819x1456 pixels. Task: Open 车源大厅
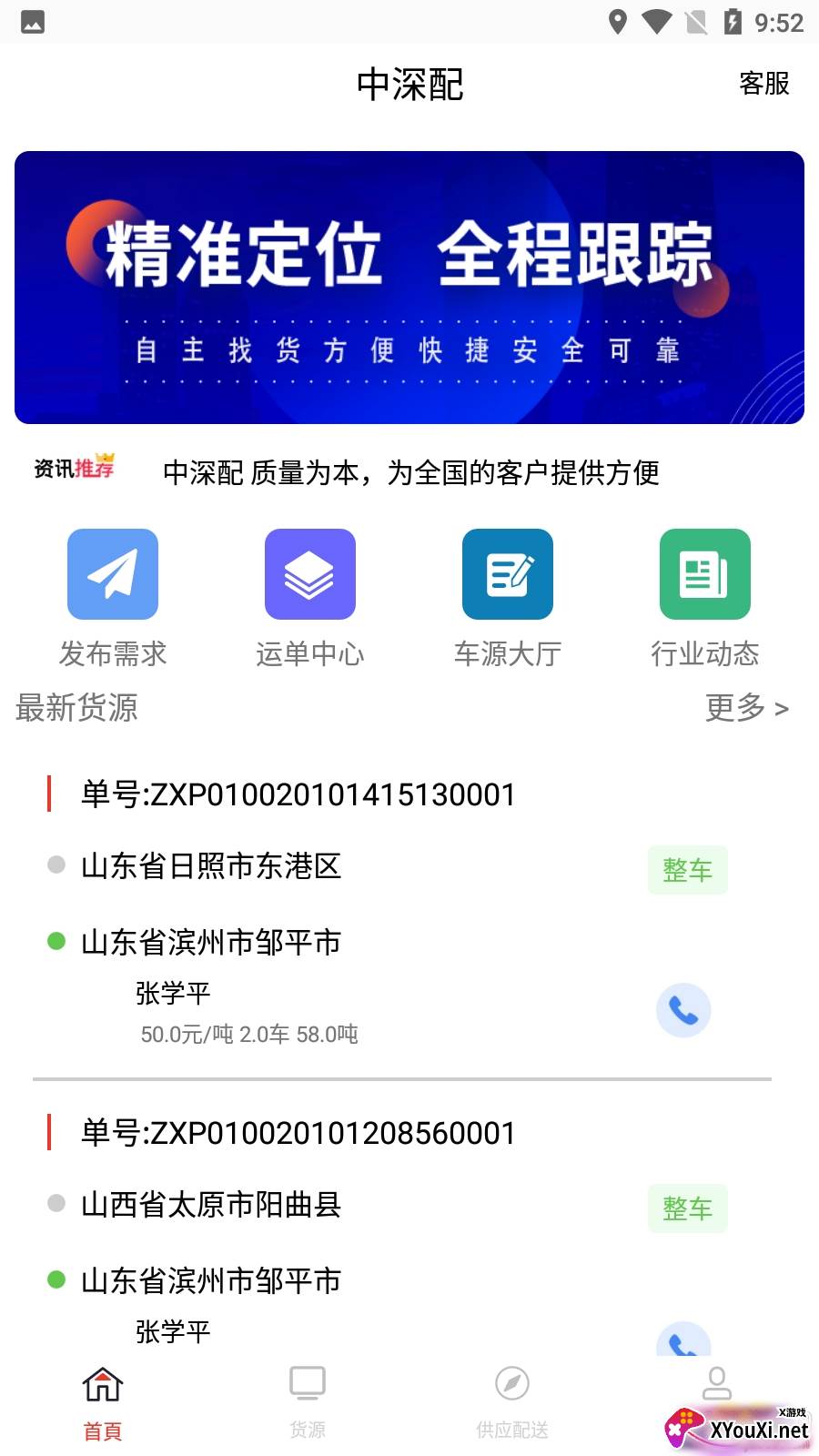pos(507,598)
